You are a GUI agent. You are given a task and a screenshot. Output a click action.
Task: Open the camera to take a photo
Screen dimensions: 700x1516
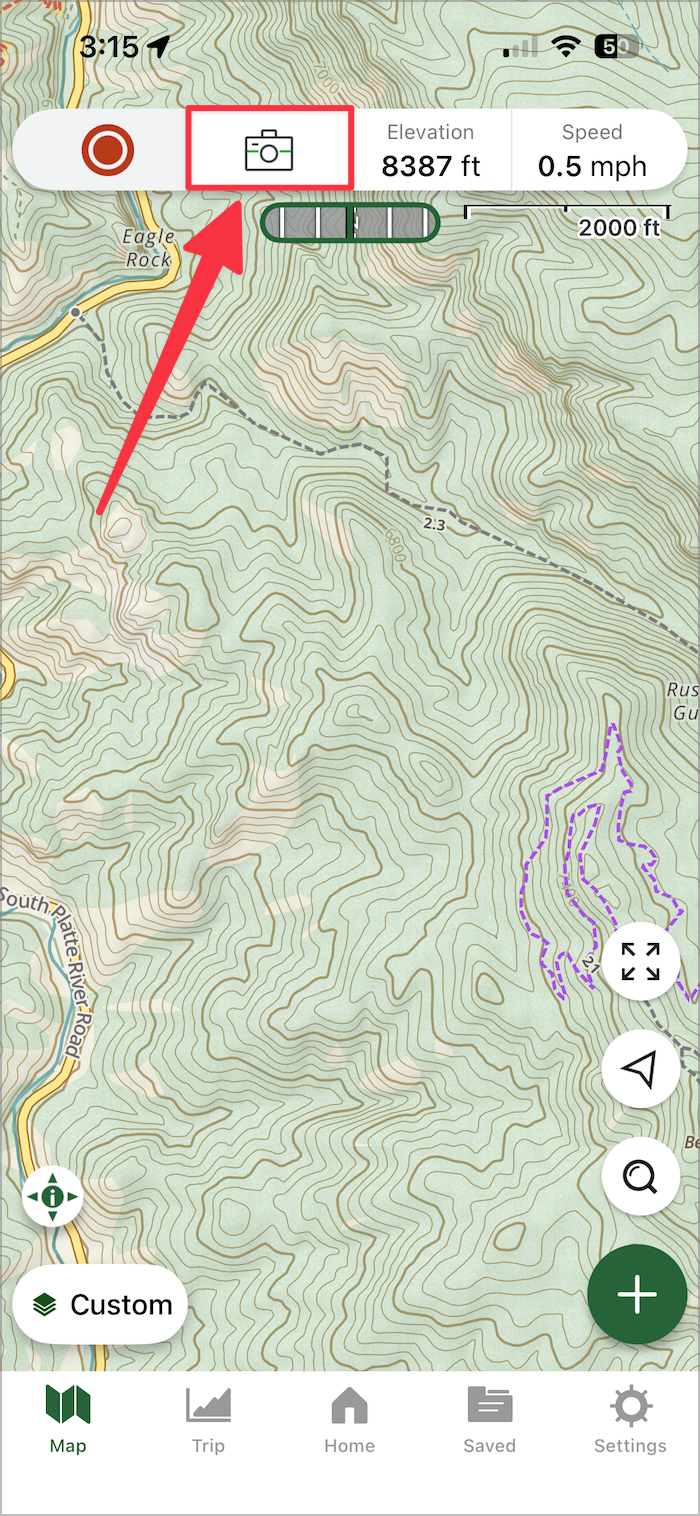click(269, 150)
